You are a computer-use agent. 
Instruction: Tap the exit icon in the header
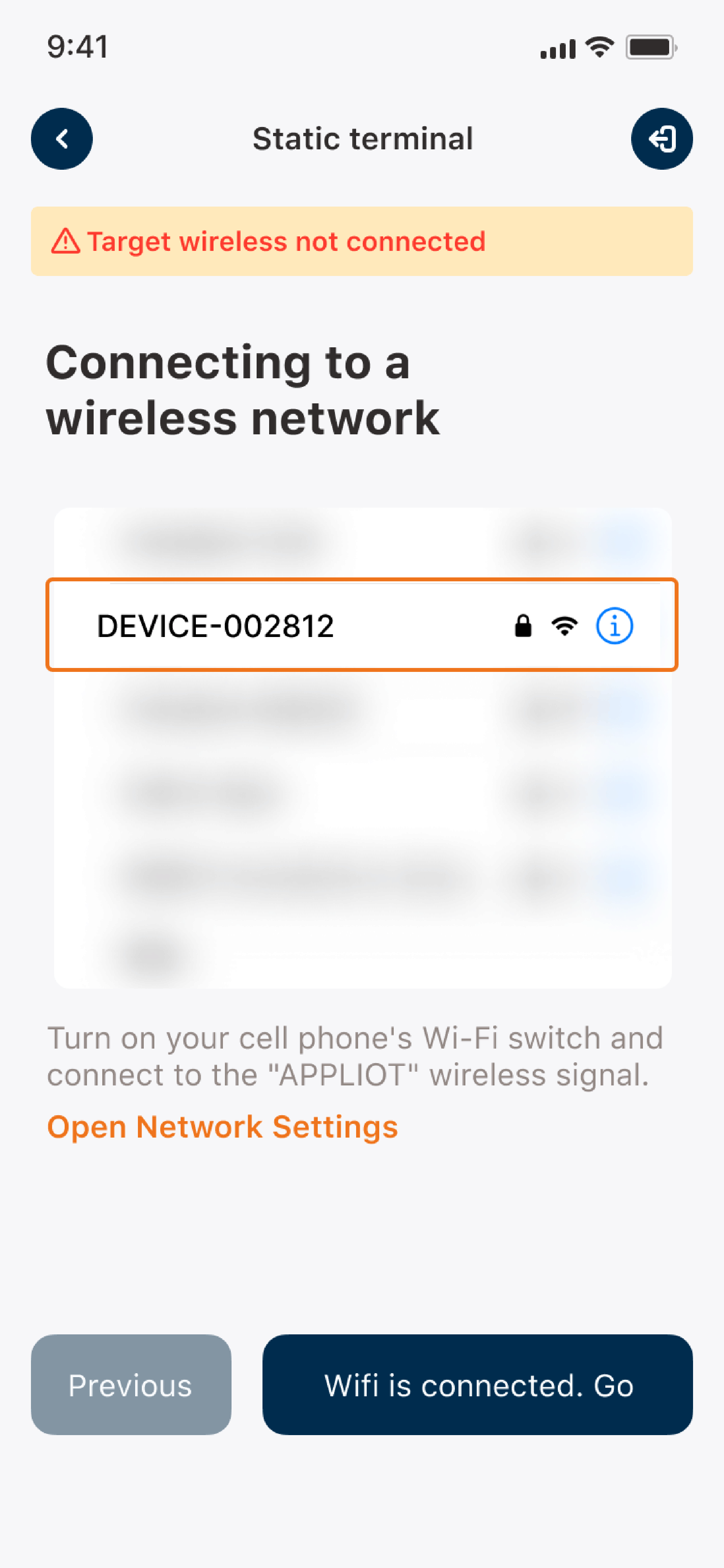click(x=661, y=139)
